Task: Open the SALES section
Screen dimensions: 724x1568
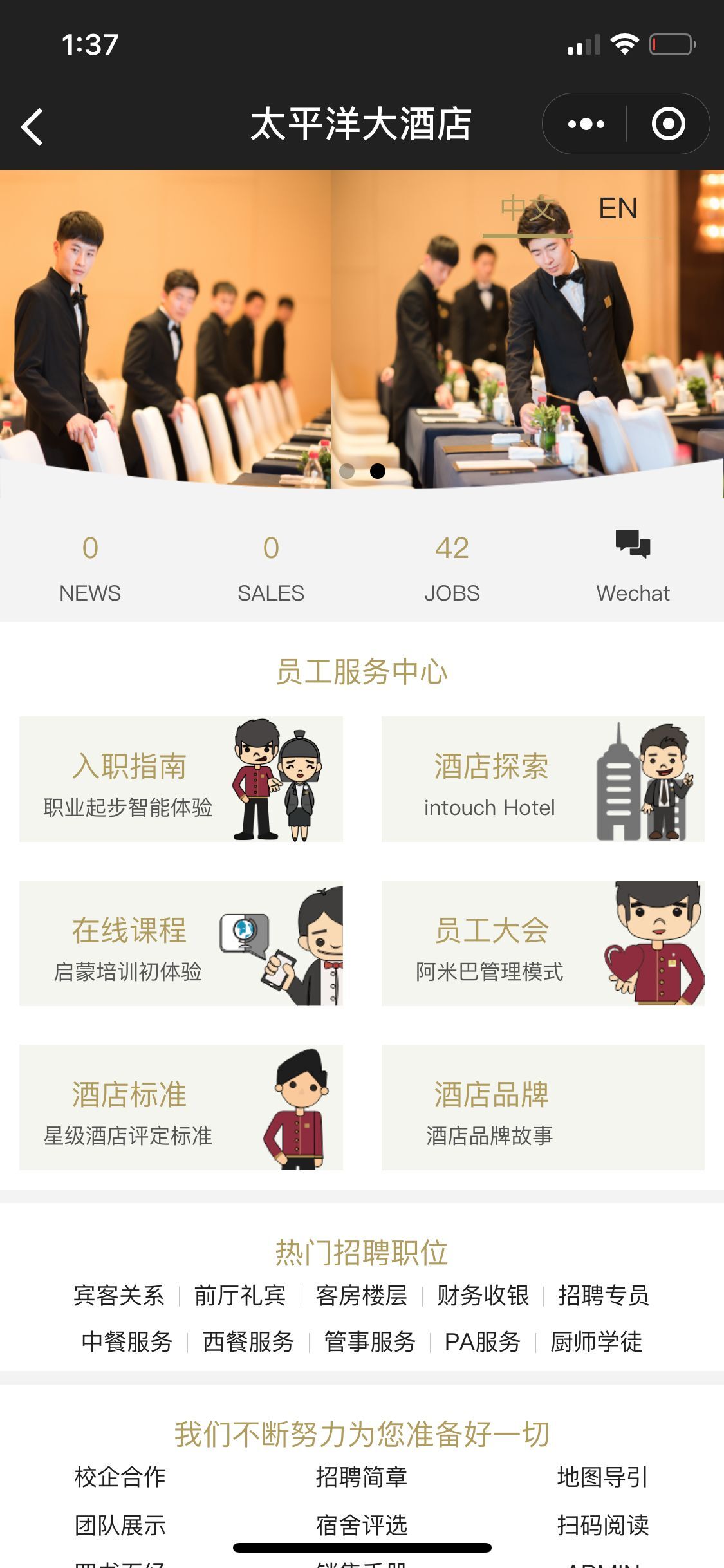Action: (271, 567)
